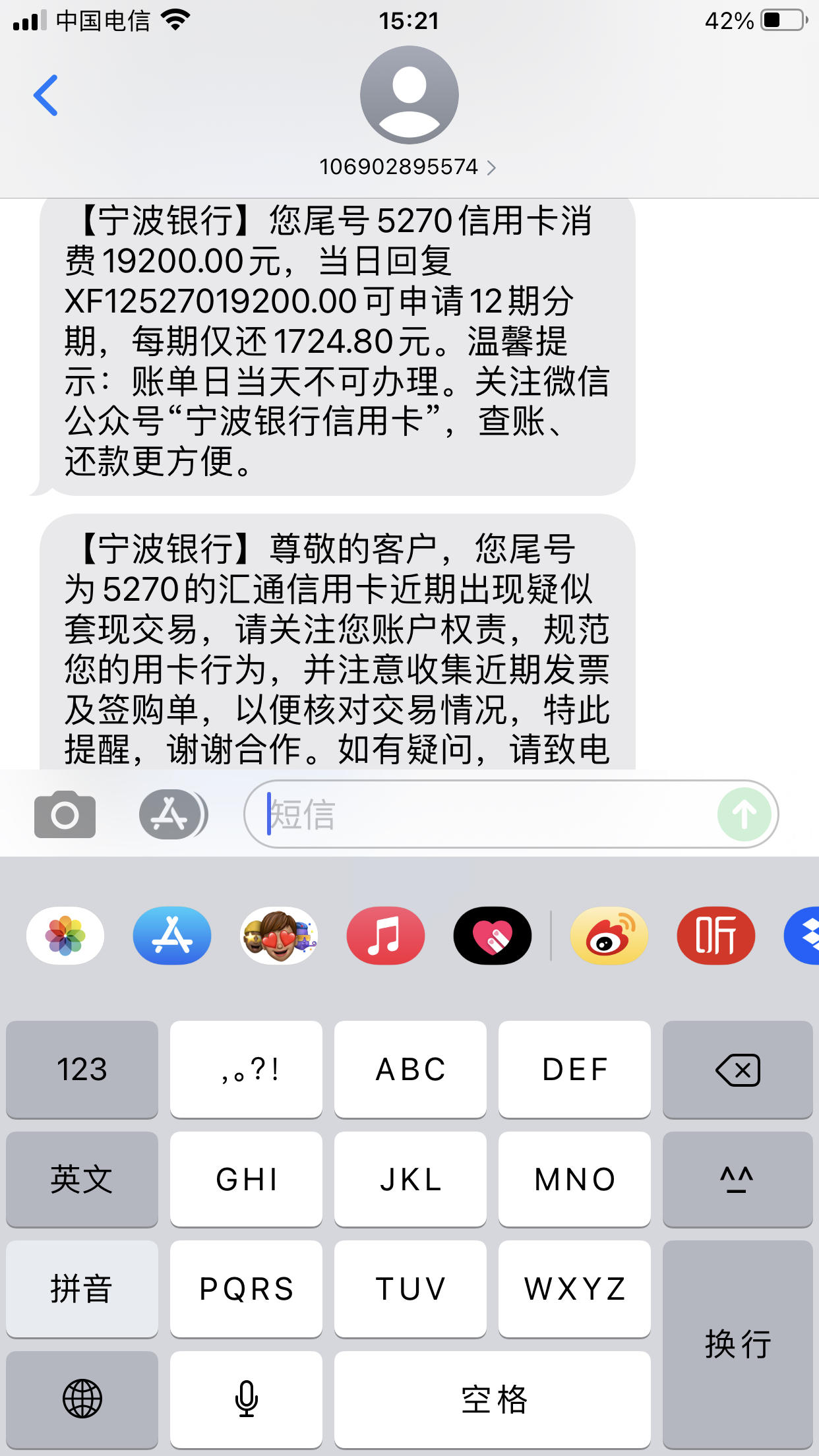Open the App Store icon in the drawer
This screenshot has width=819, height=1456.
point(171,936)
